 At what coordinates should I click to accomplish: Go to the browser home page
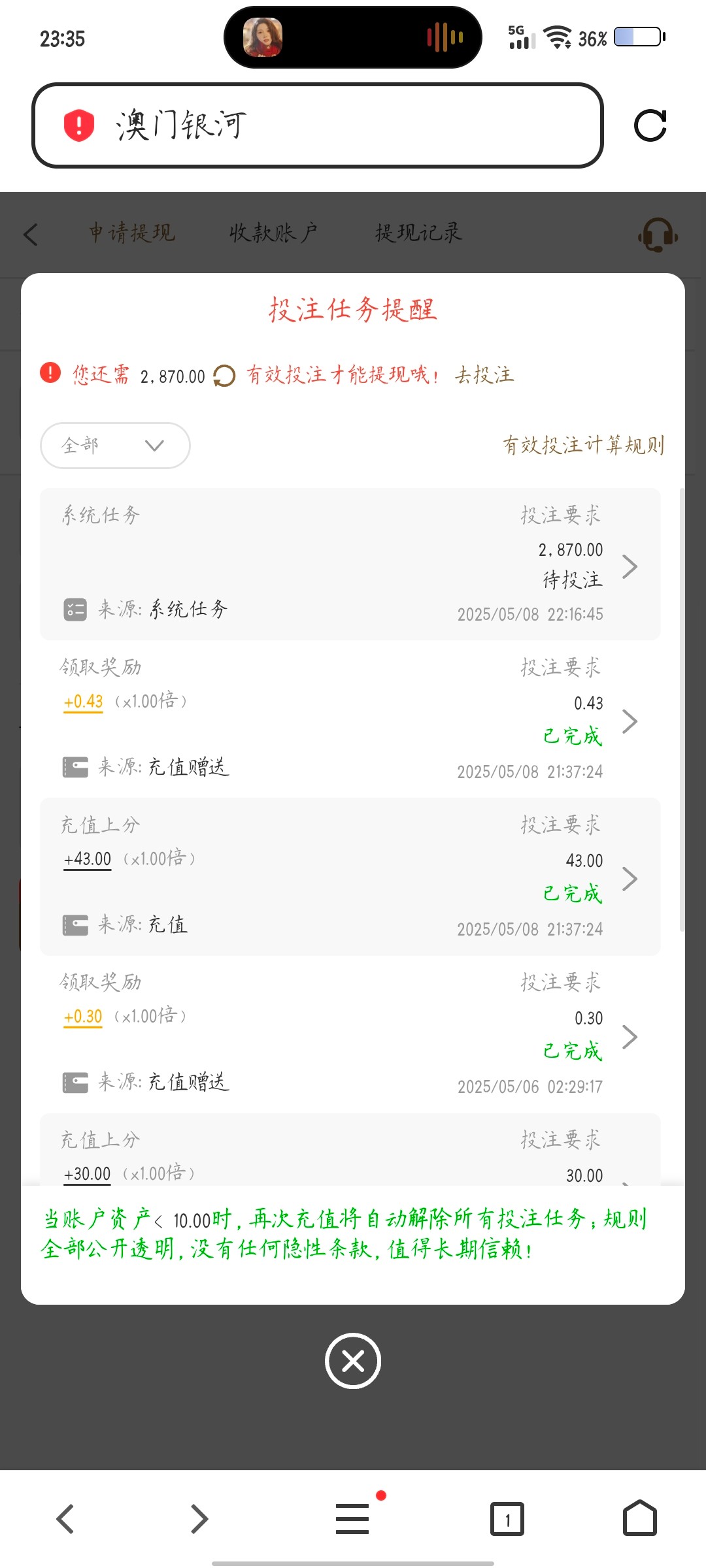pos(639,1518)
